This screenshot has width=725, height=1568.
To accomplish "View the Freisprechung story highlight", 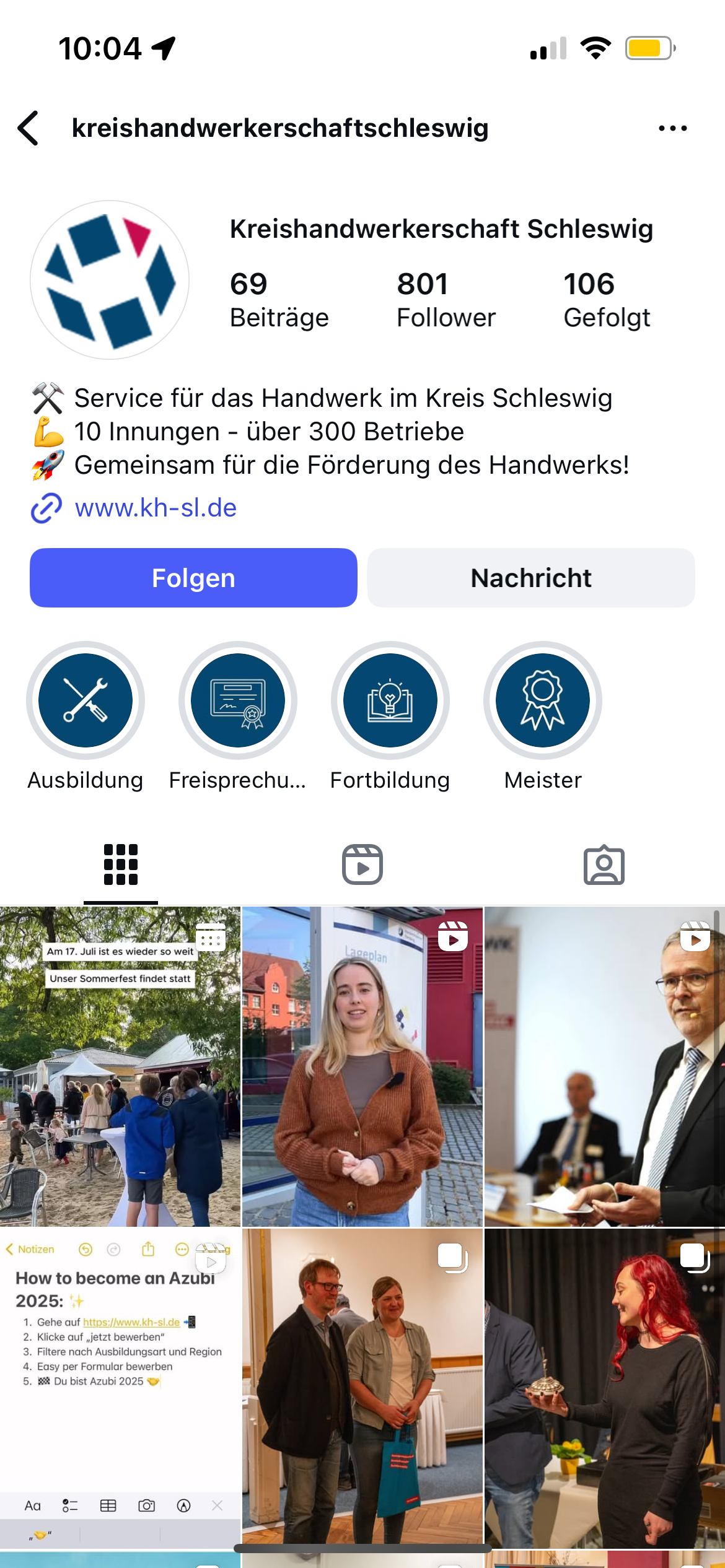I will [x=238, y=700].
